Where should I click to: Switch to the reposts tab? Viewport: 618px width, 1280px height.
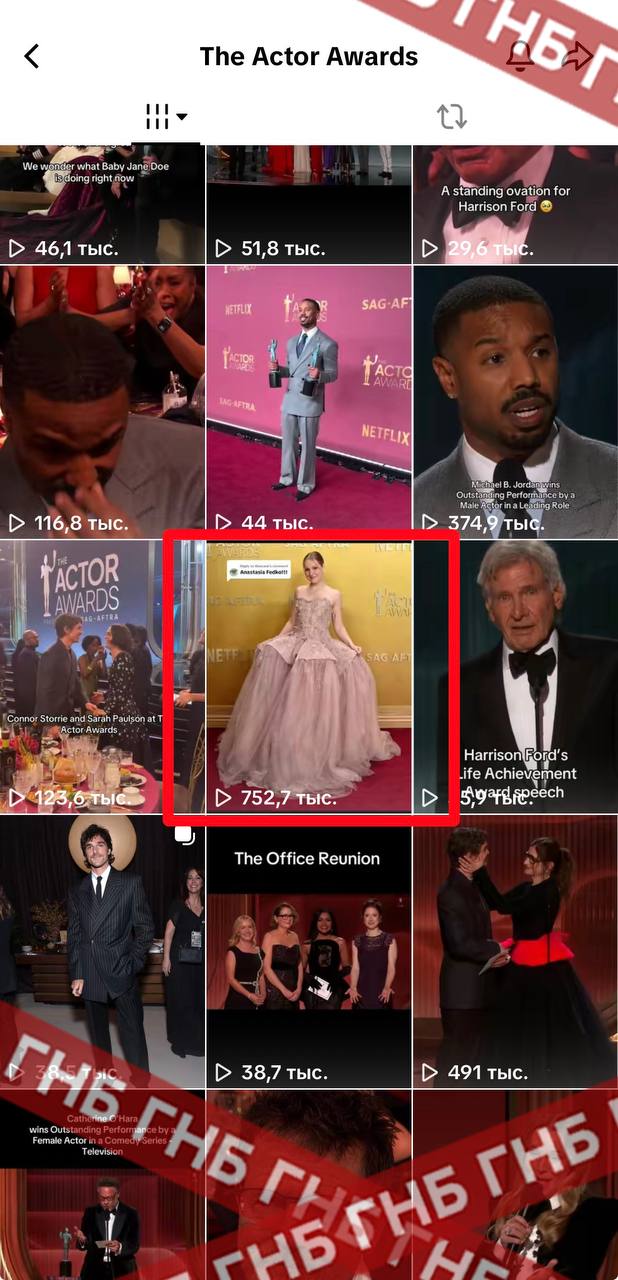click(452, 117)
